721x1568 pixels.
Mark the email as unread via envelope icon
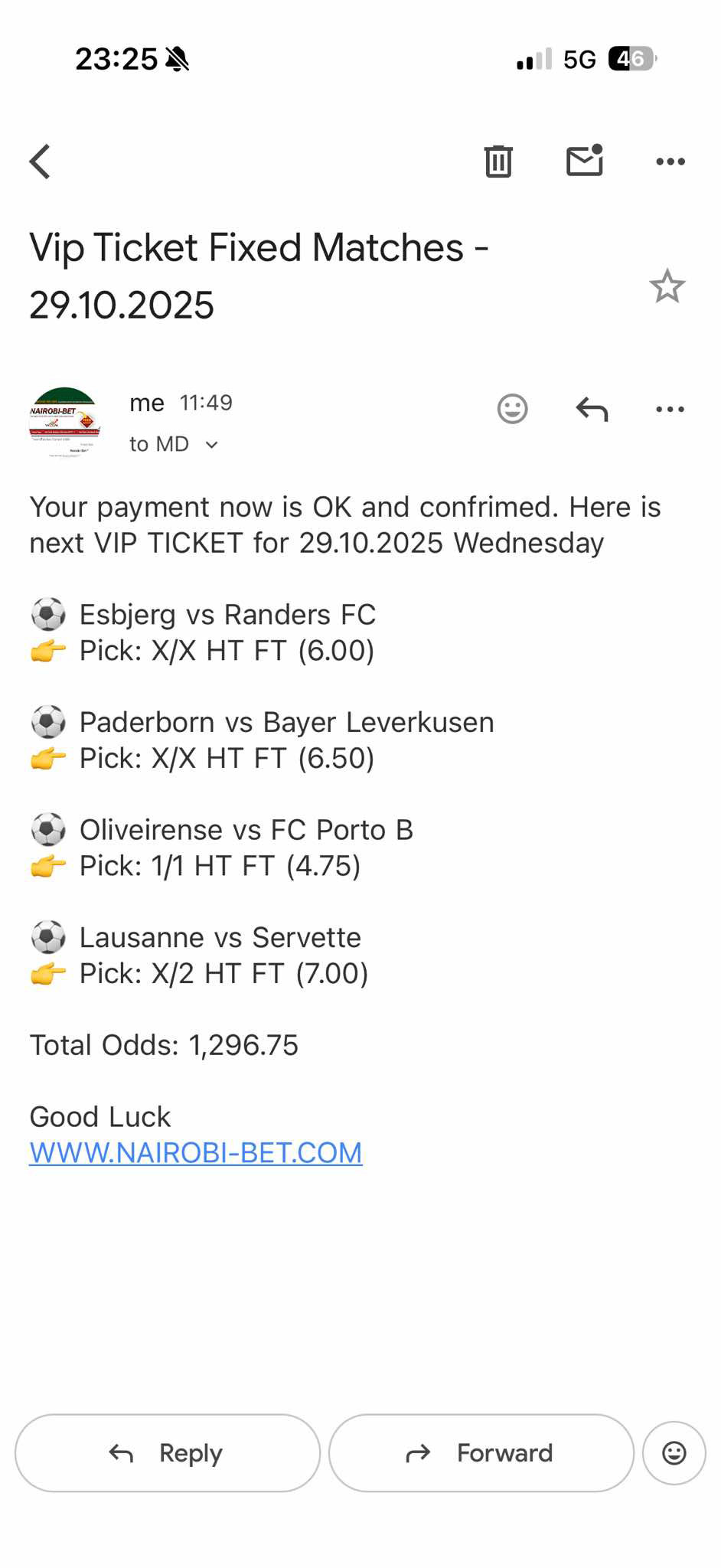585,161
